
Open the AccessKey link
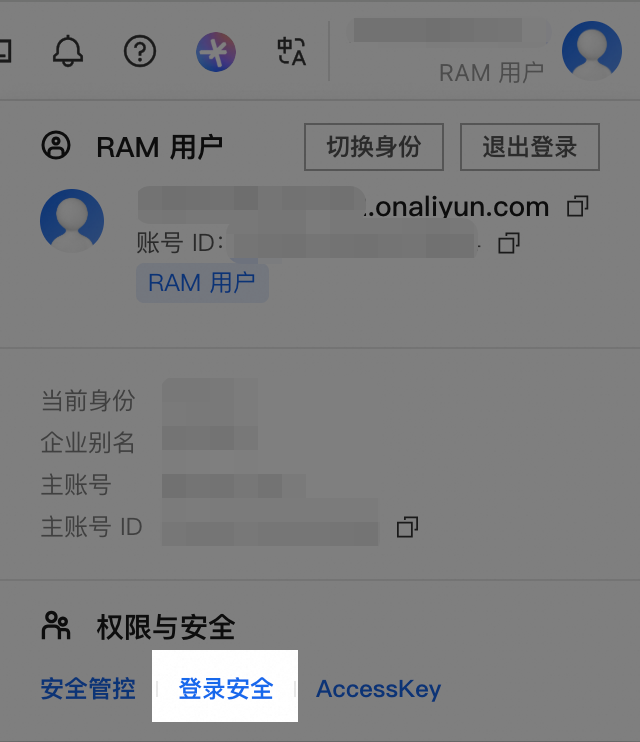378,688
